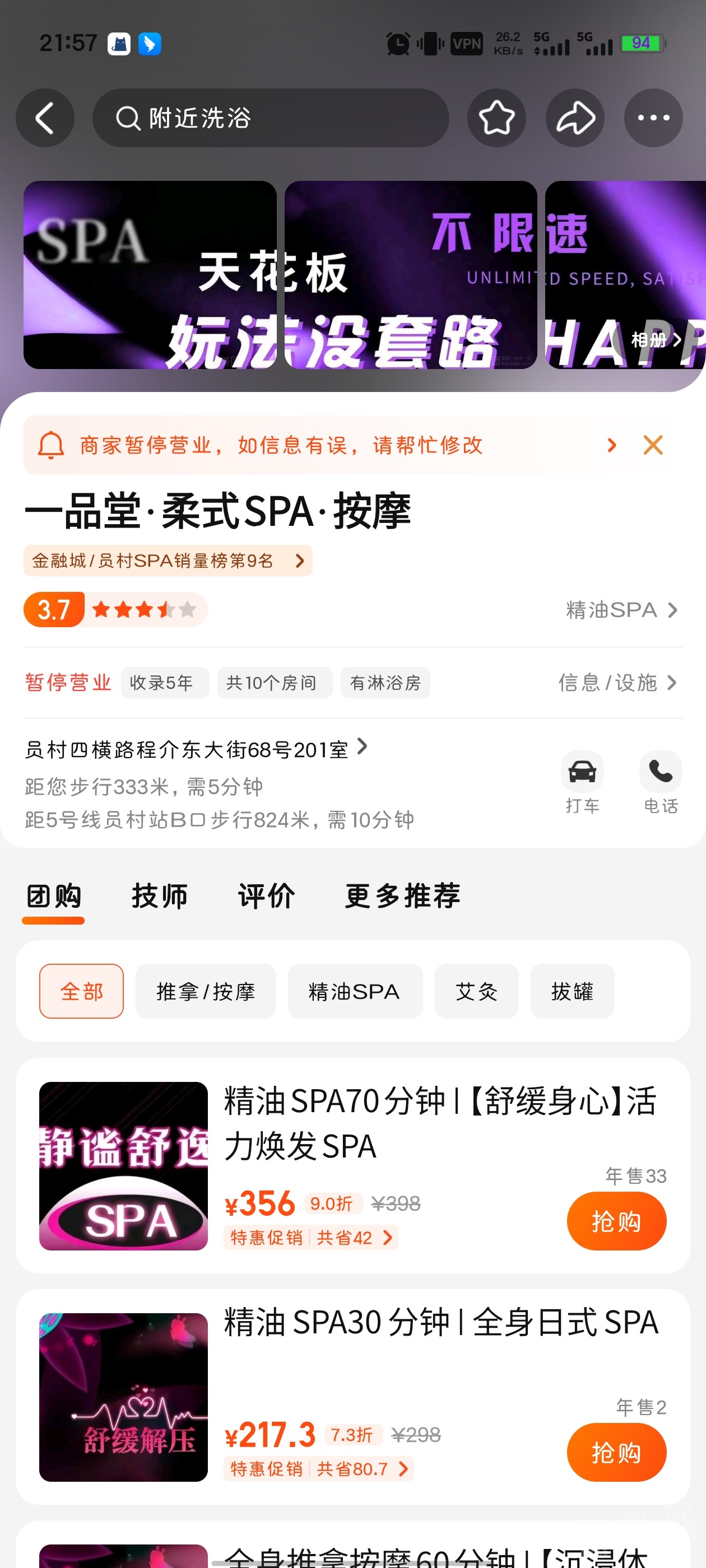This screenshot has height=1568, width=706.
Task: Open the three-dot overflow menu
Action: [653, 118]
